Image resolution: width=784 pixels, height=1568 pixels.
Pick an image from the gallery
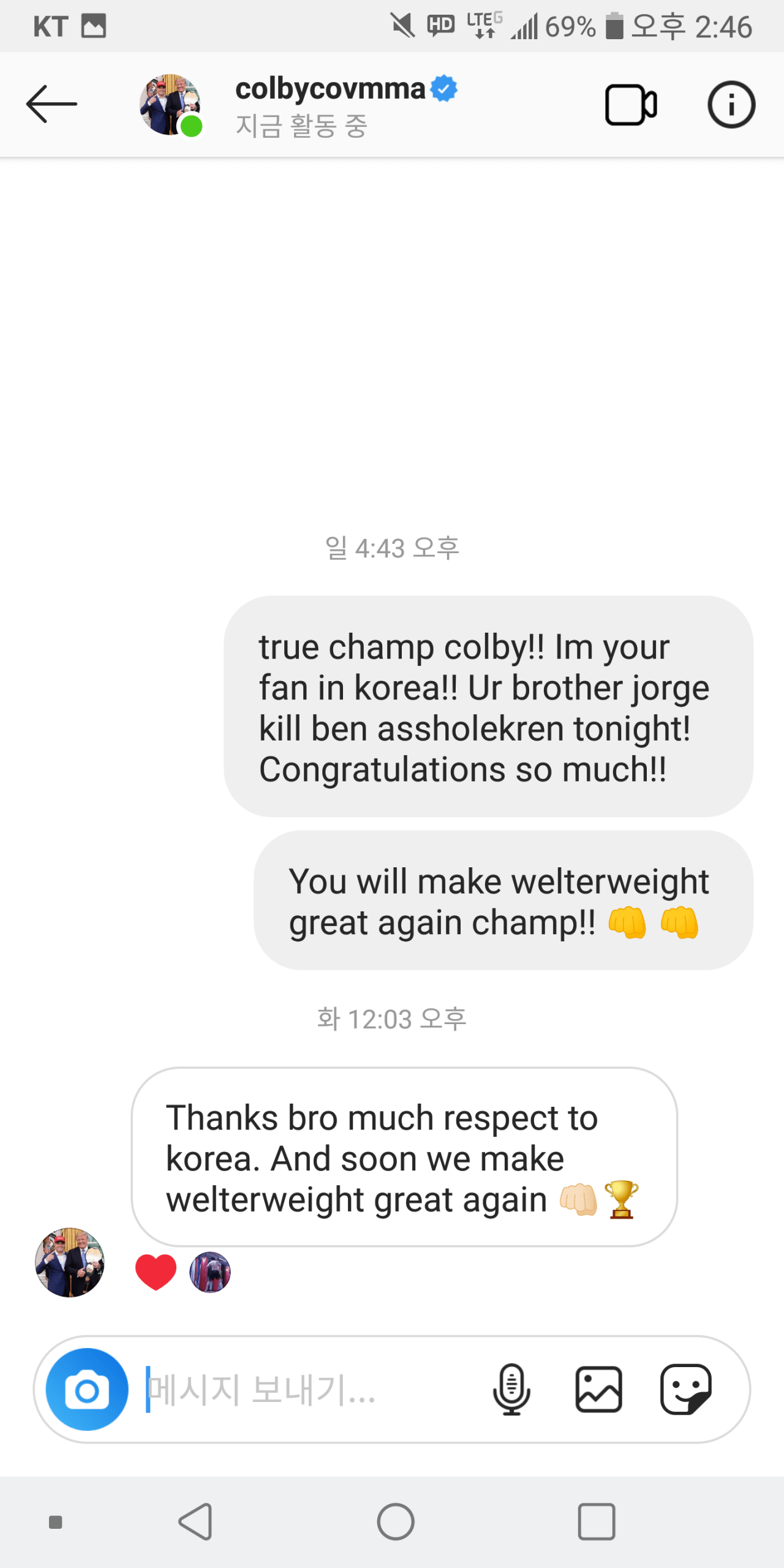tap(598, 1389)
